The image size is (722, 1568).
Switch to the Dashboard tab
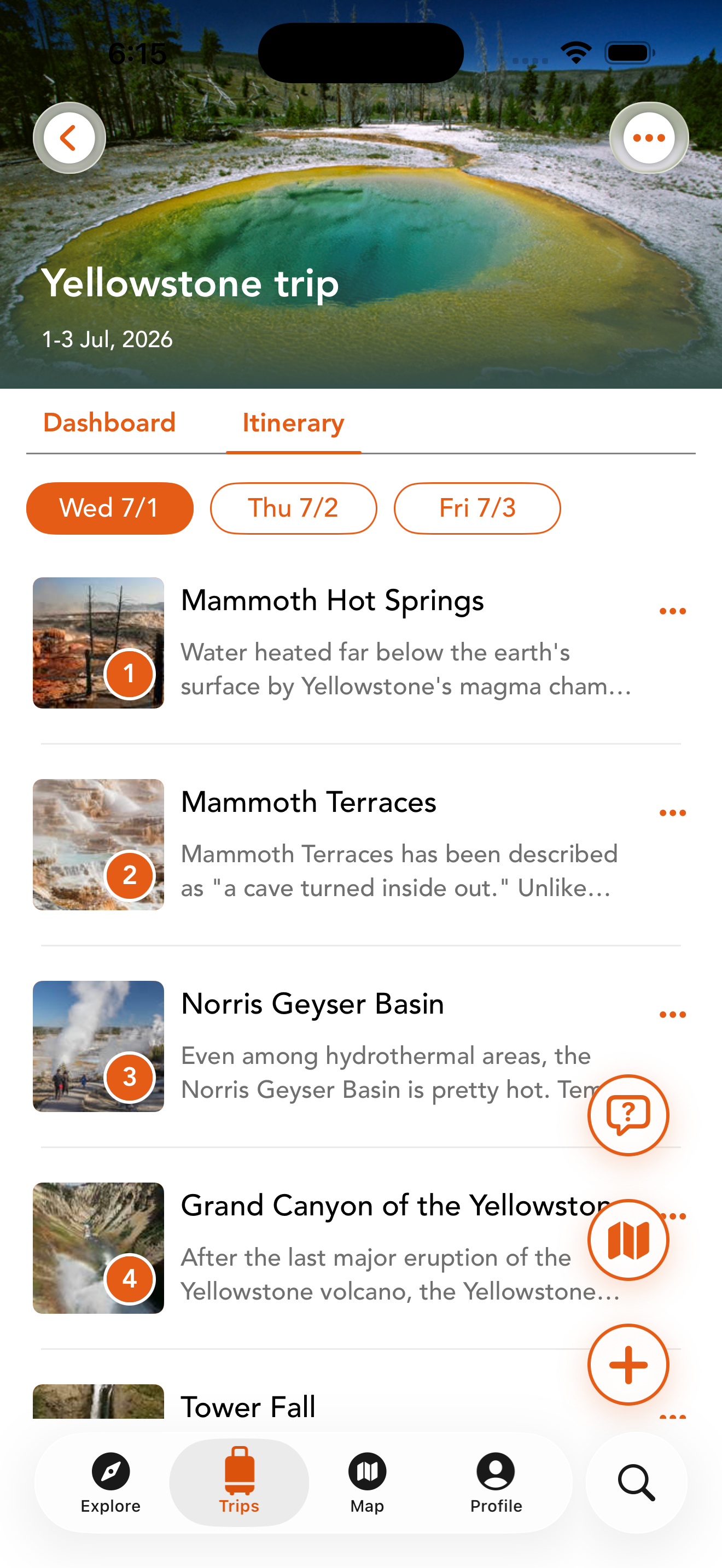(109, 422)
